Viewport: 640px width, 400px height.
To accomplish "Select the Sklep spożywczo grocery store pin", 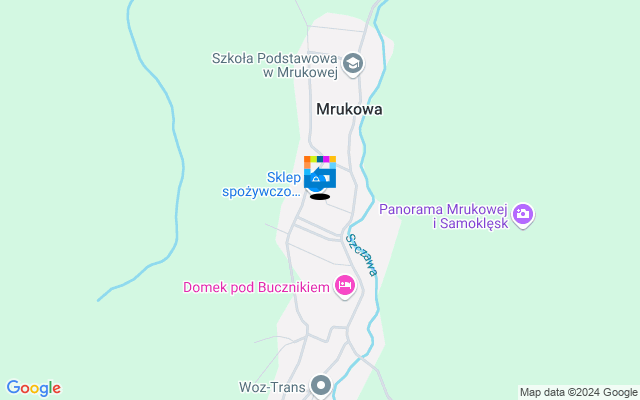I will (x=314, y=183).
